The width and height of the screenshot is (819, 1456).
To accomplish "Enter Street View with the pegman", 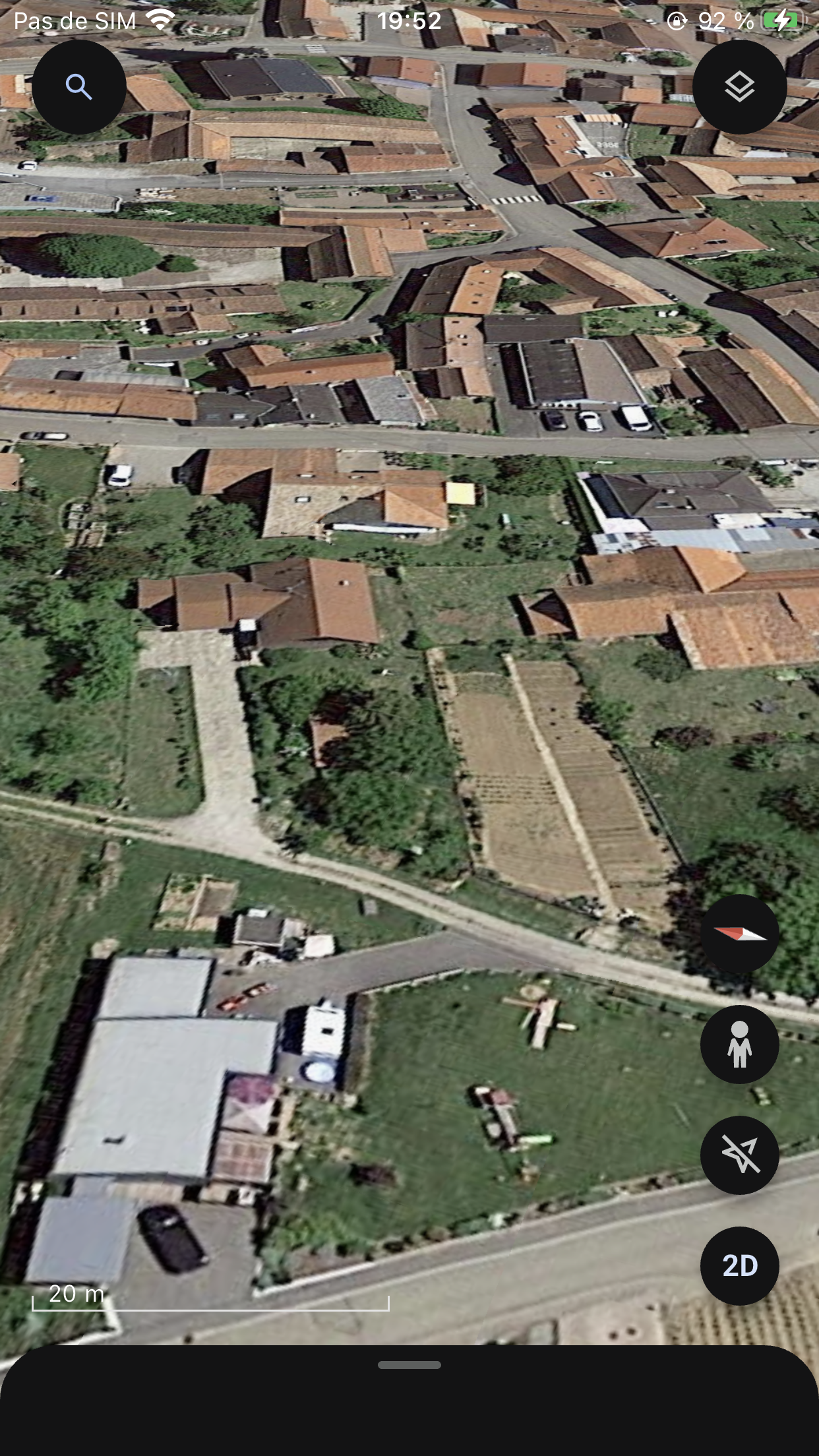I will [x=739, y=1045].
